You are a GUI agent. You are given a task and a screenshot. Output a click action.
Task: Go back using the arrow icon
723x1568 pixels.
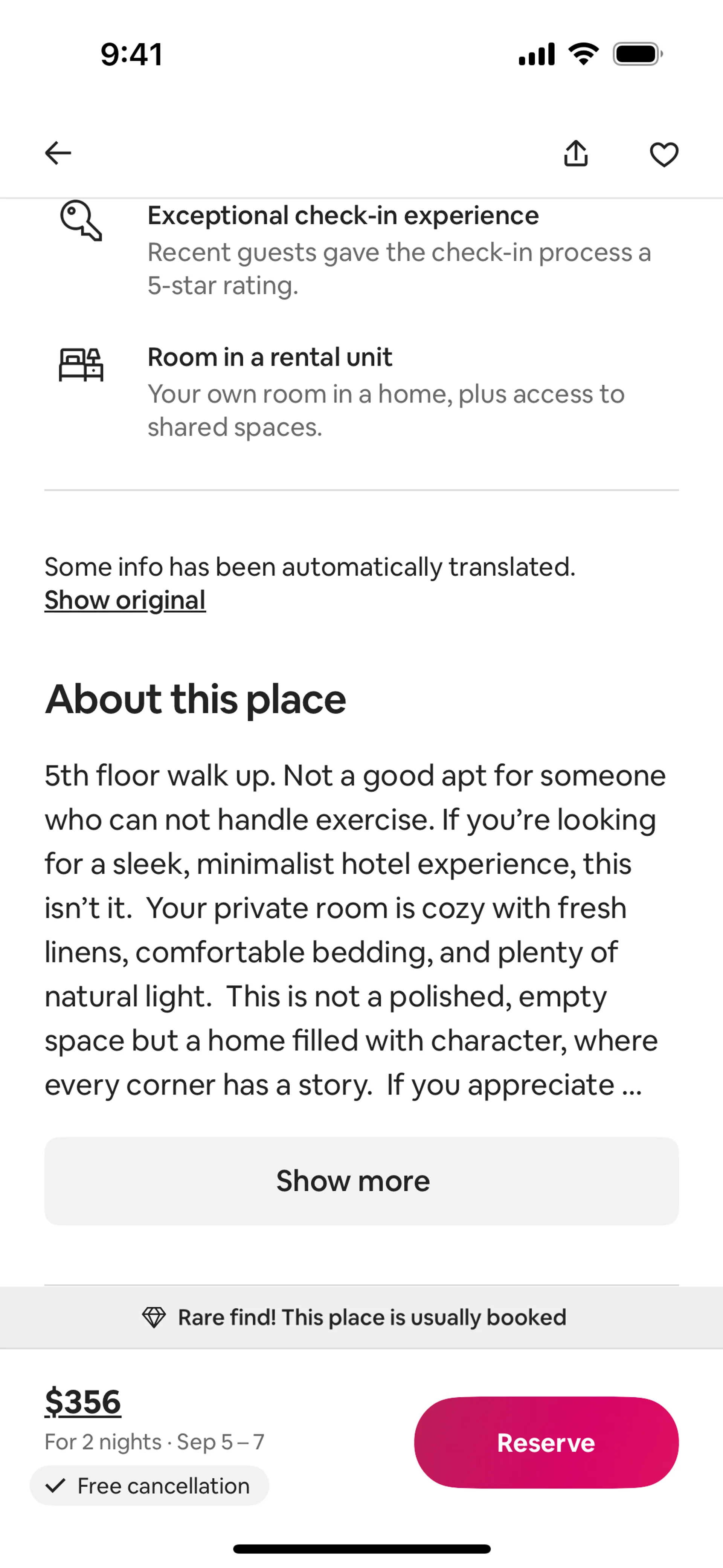[x=58, y=153]
